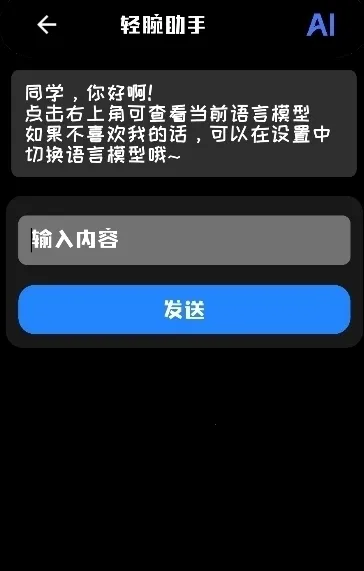Open the AI language model info
The height and width of the screenshot is (571, 364).
tap(321, 25)
